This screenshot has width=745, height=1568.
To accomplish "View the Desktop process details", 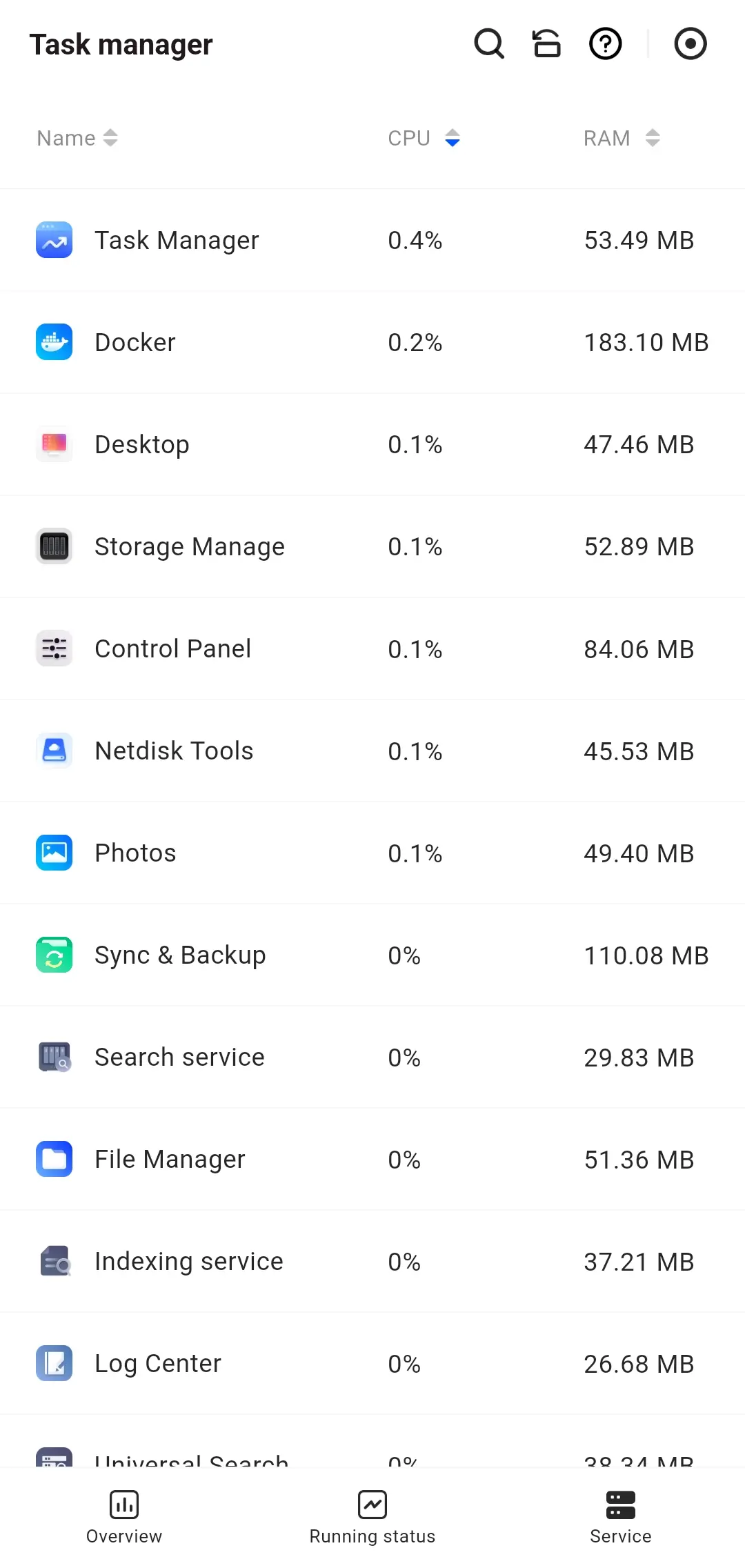I will coord(372,444).
